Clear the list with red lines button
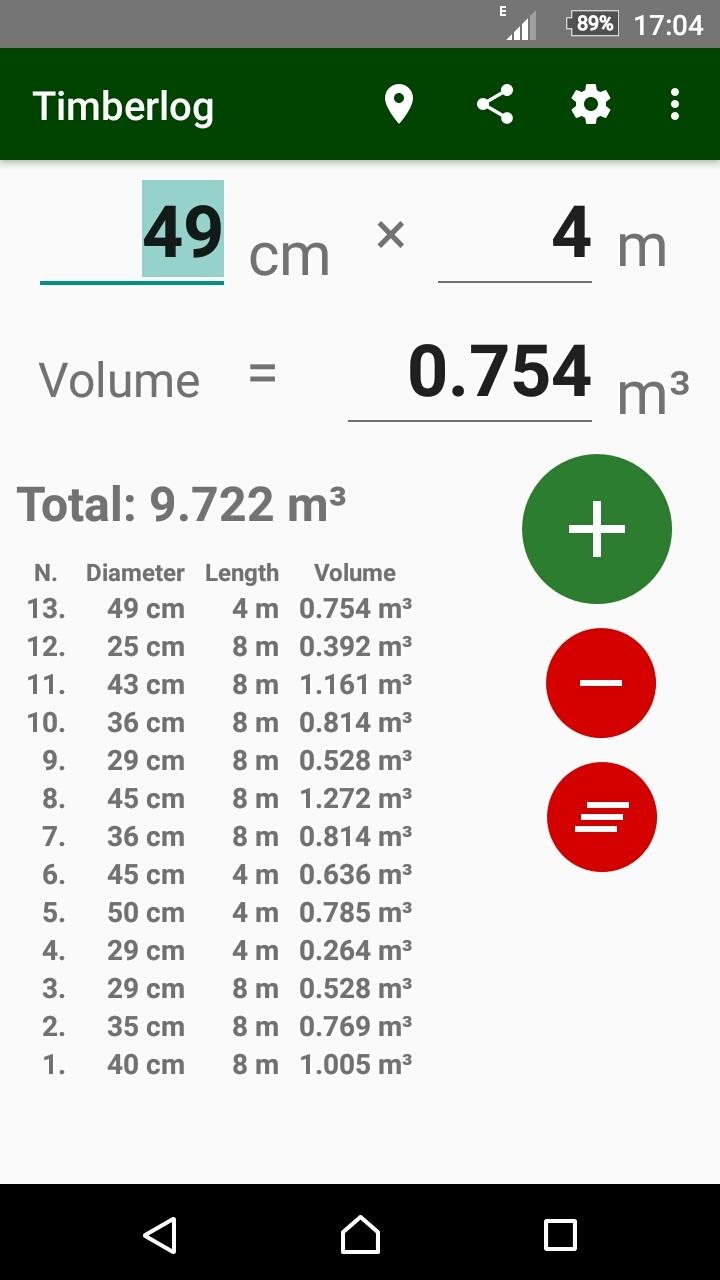 tap(602, 817)
